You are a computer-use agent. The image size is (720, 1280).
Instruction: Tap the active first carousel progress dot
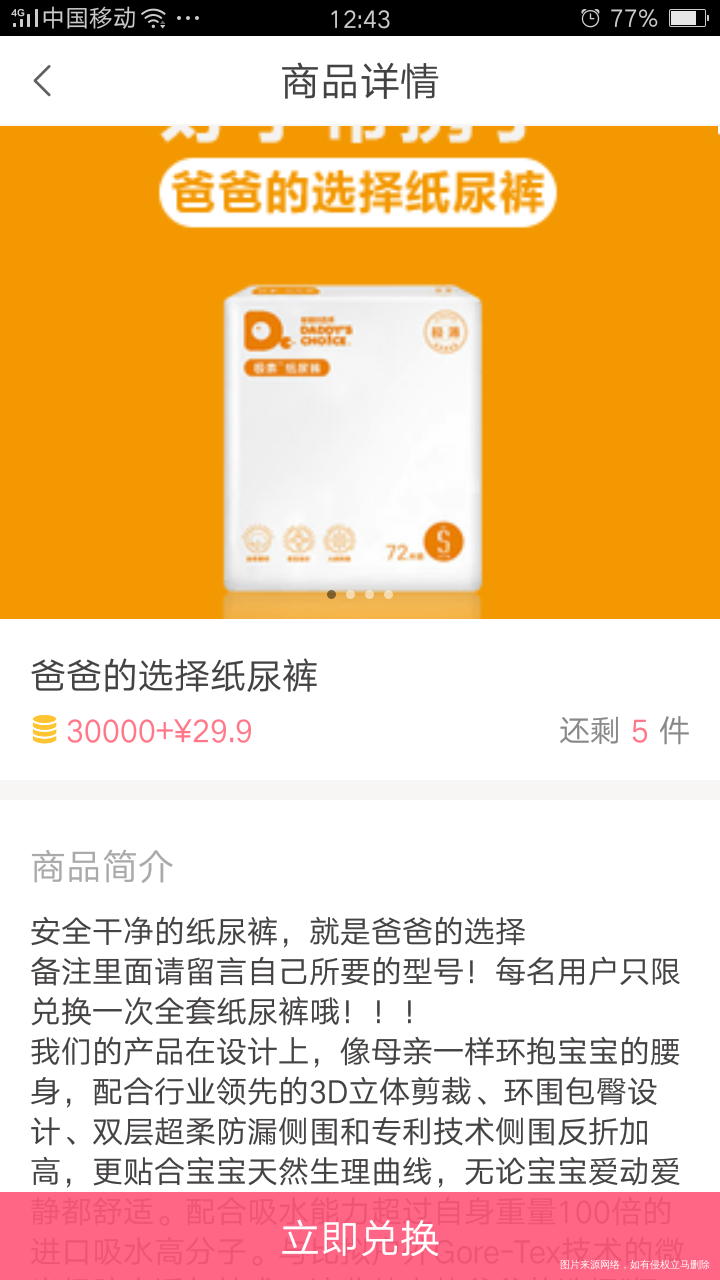(330, 594)
